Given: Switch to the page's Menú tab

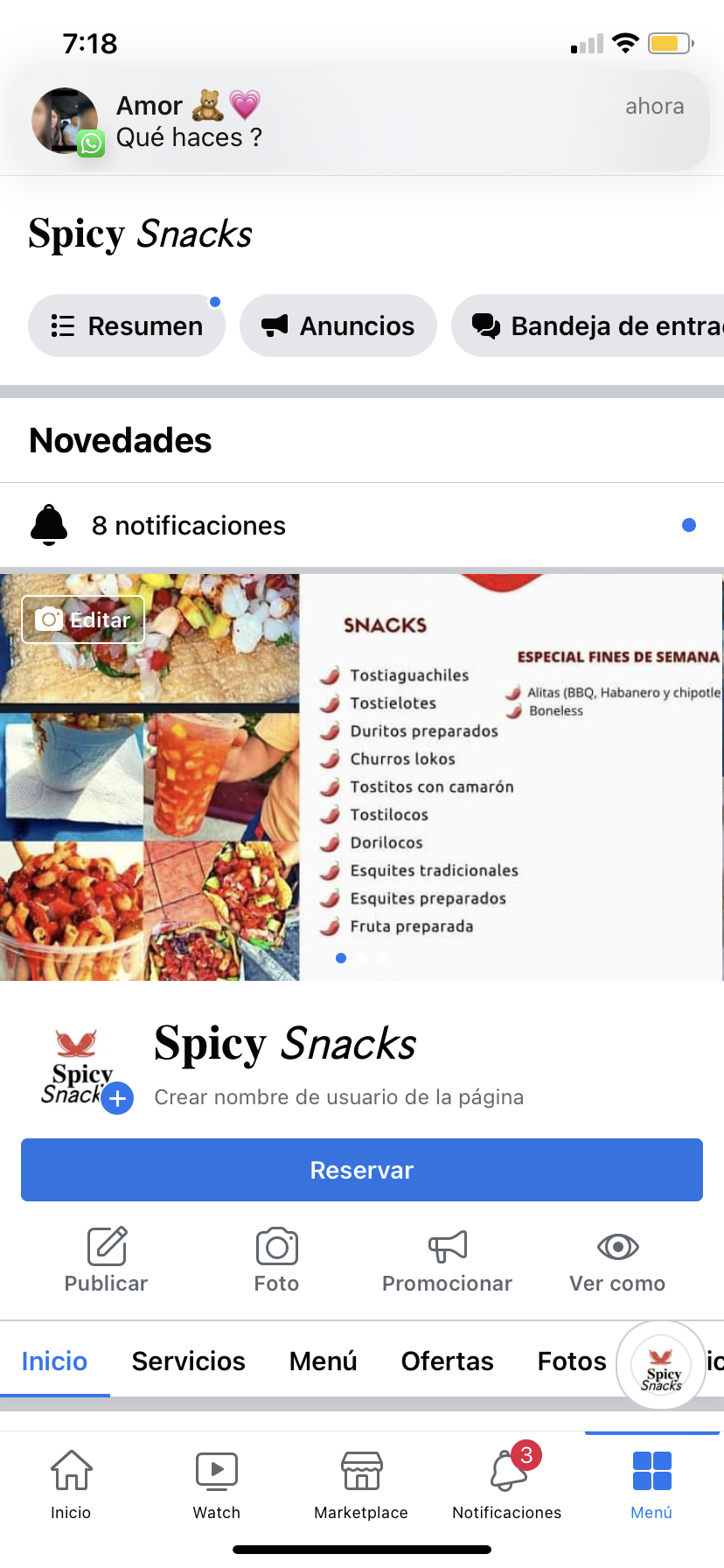Looking at the screenshot, I should point(324,1361).
